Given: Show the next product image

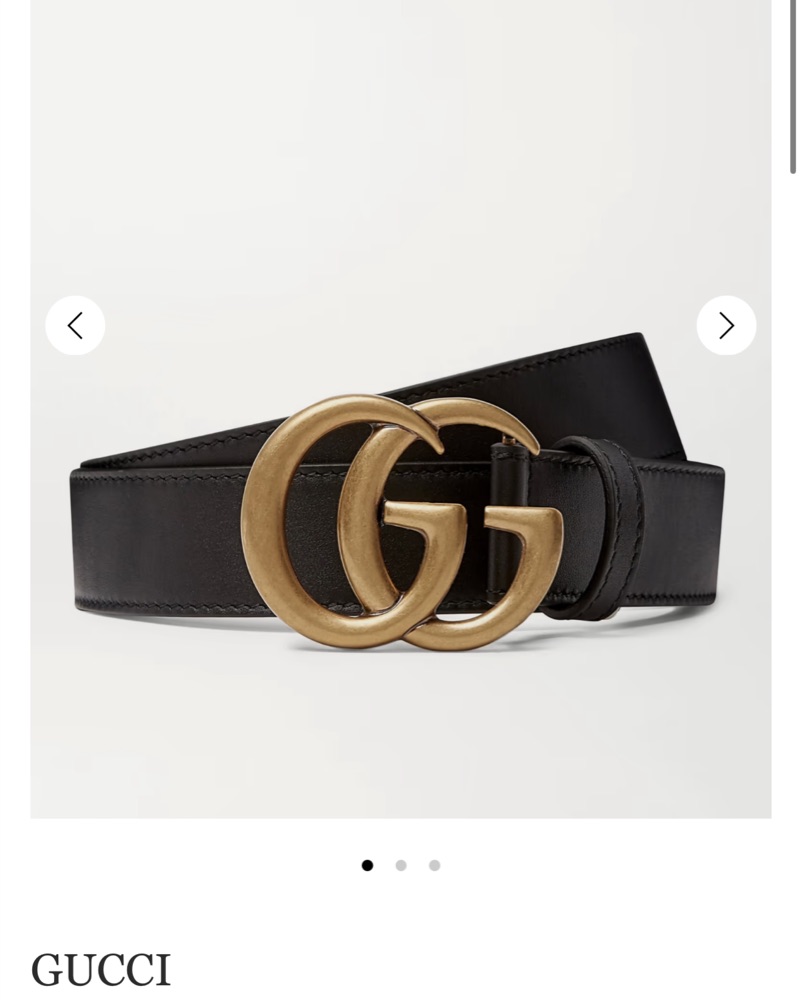Looking at the screenshot, I should [x=726, y=325].
